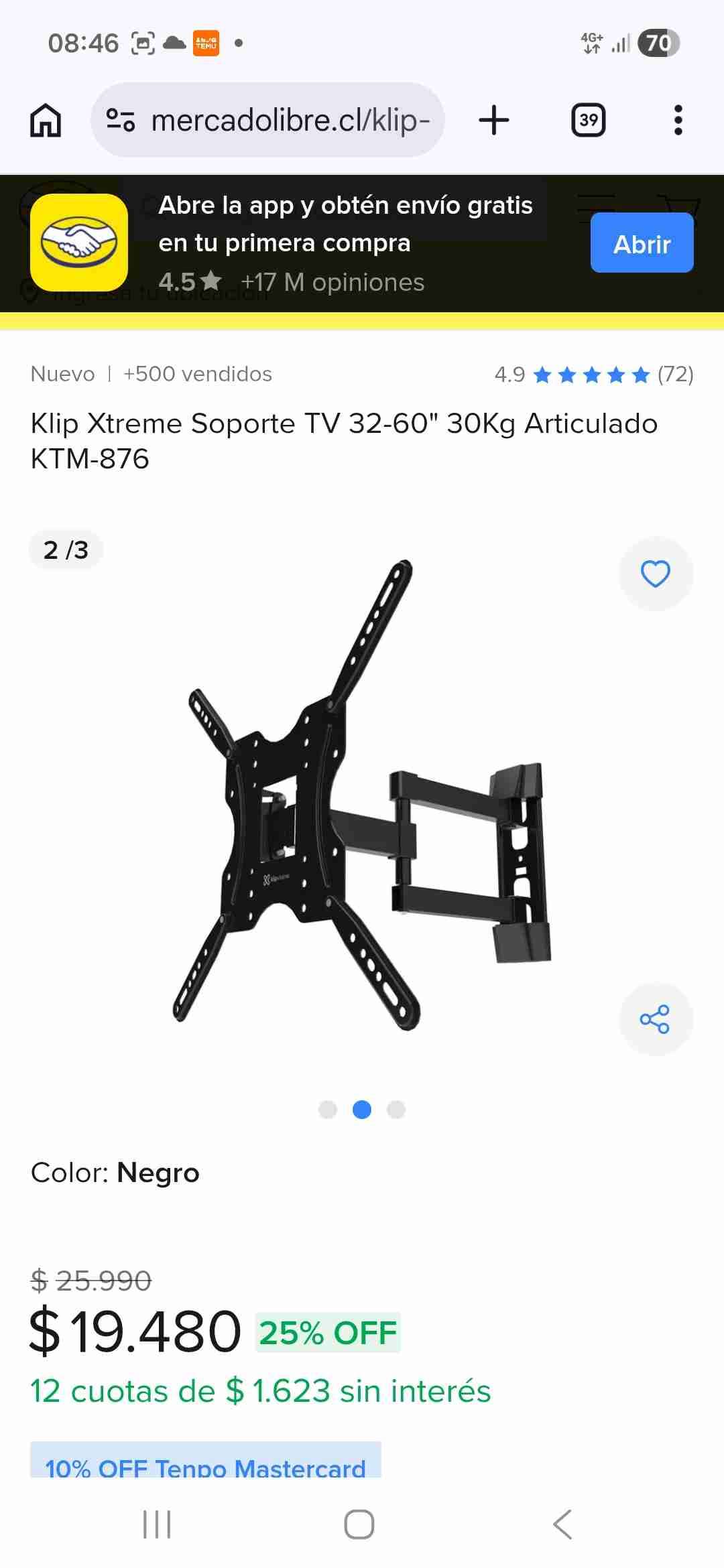
Task: Tap the Temu icon in the status bar
Action: coord(206,43)
